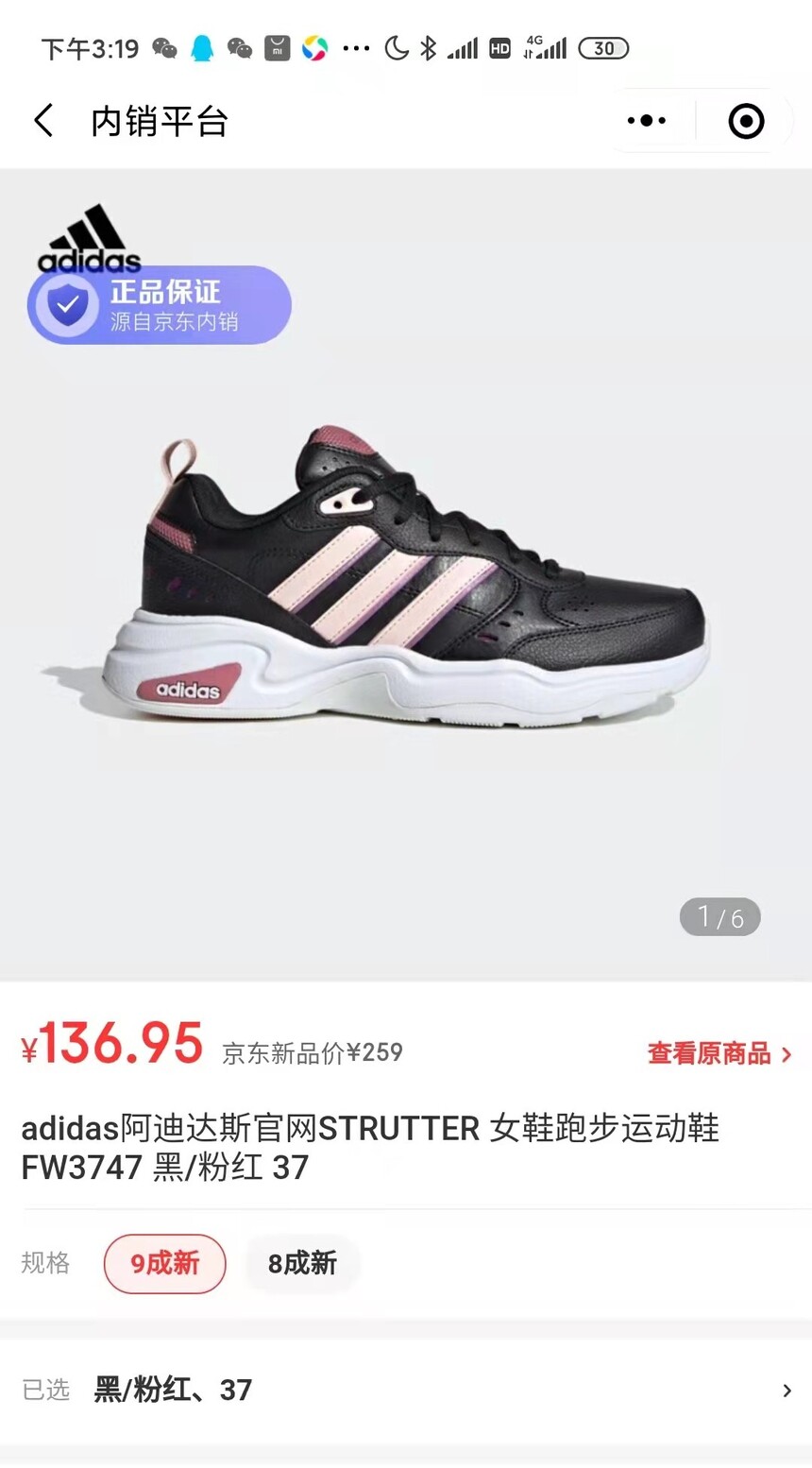Go back from 内销平台 page
This screenshot has width=812, height=1468.
(43, 121)
